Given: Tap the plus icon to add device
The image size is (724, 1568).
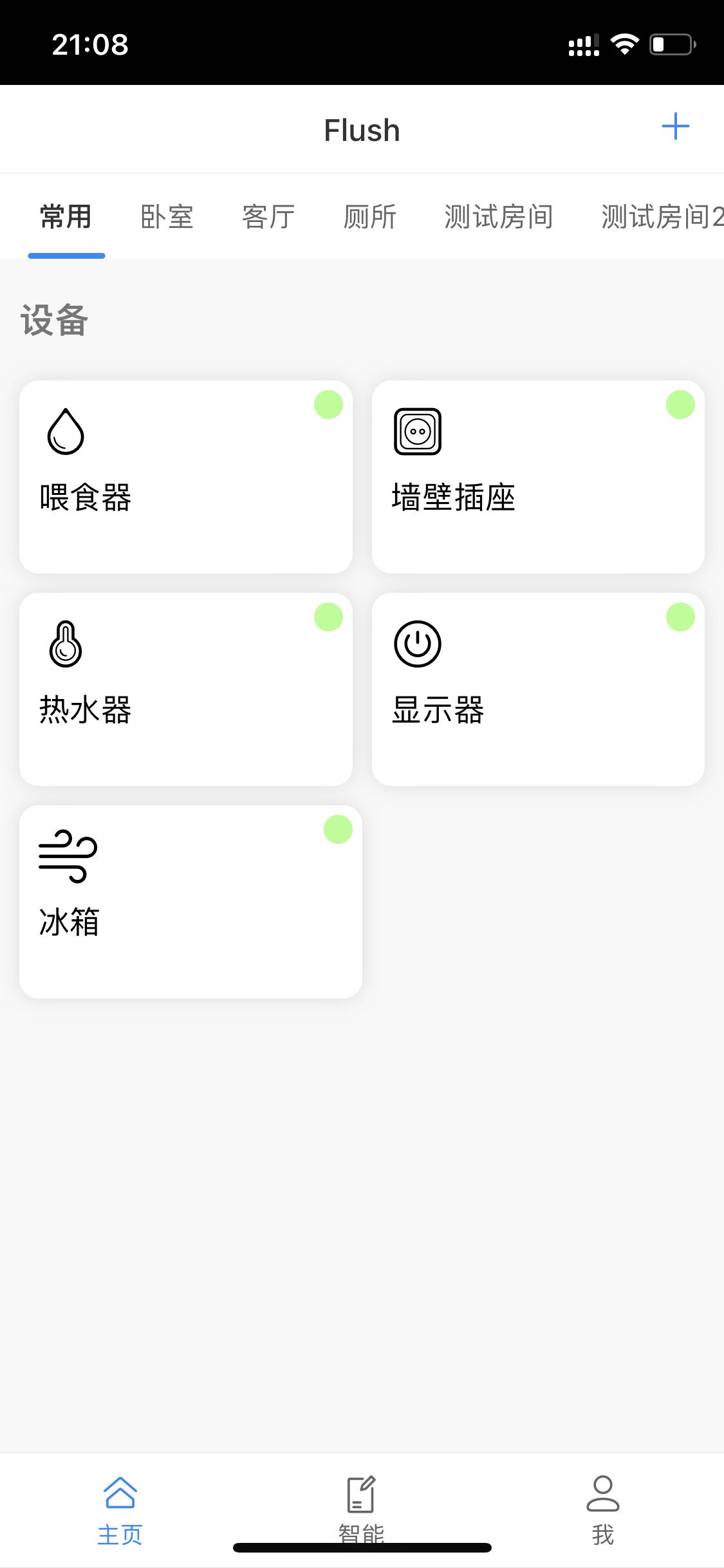Looking at the screenshot, I should (675, 127).
